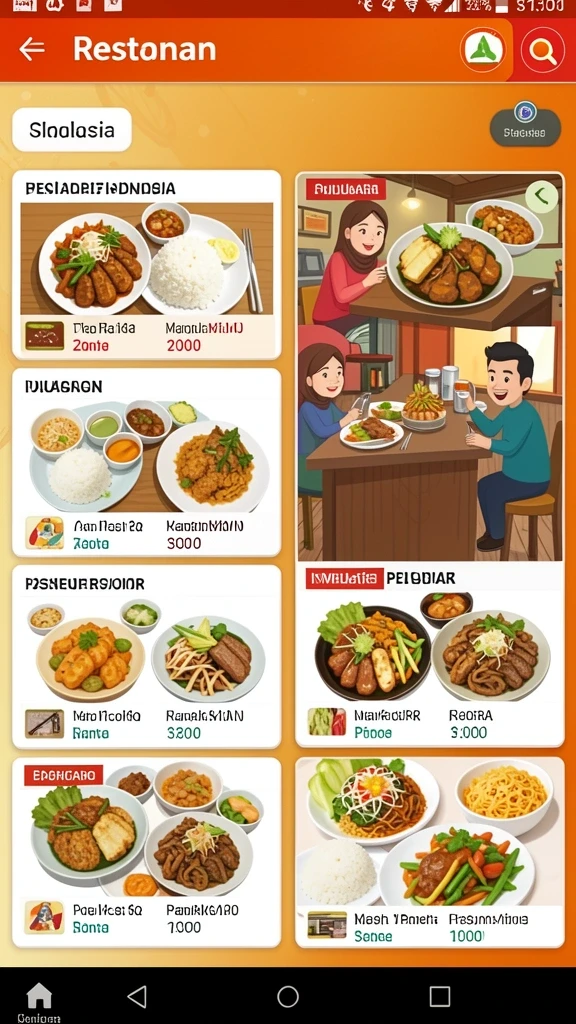Tap the green chevron on the large illustration card

[x=541, y=196]
